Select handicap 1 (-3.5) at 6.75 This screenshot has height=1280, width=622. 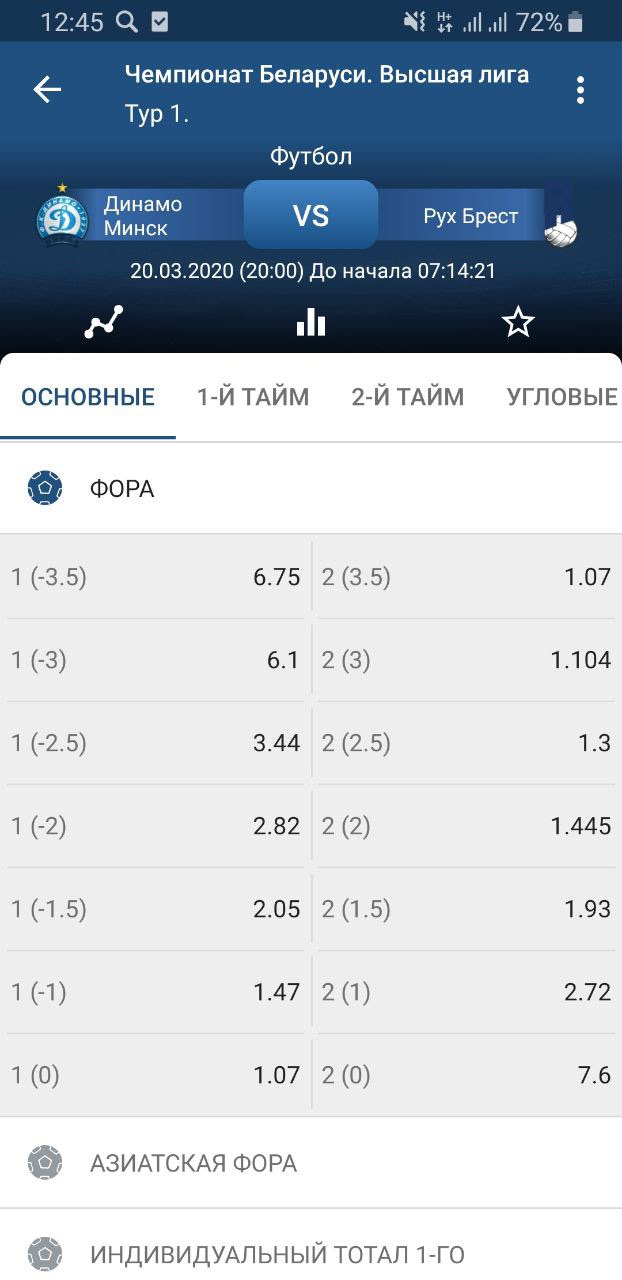[x=157, y=577]
